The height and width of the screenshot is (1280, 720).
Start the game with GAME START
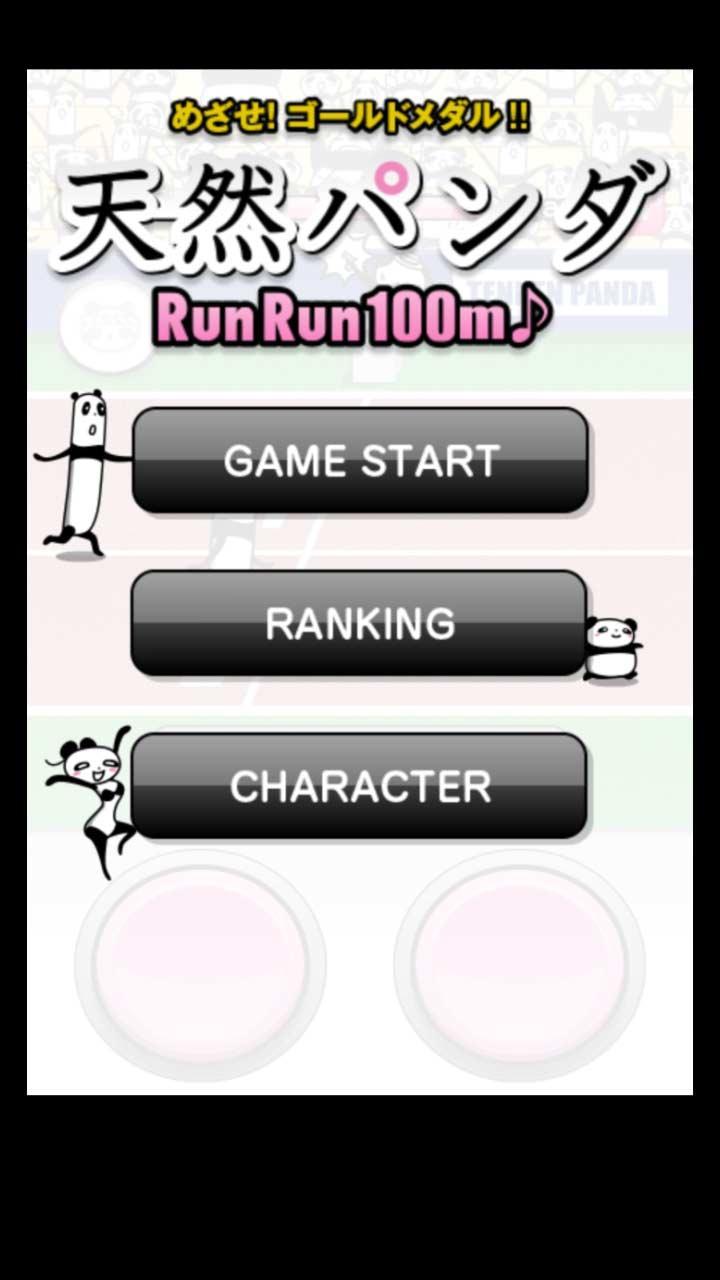click(360, 460)
